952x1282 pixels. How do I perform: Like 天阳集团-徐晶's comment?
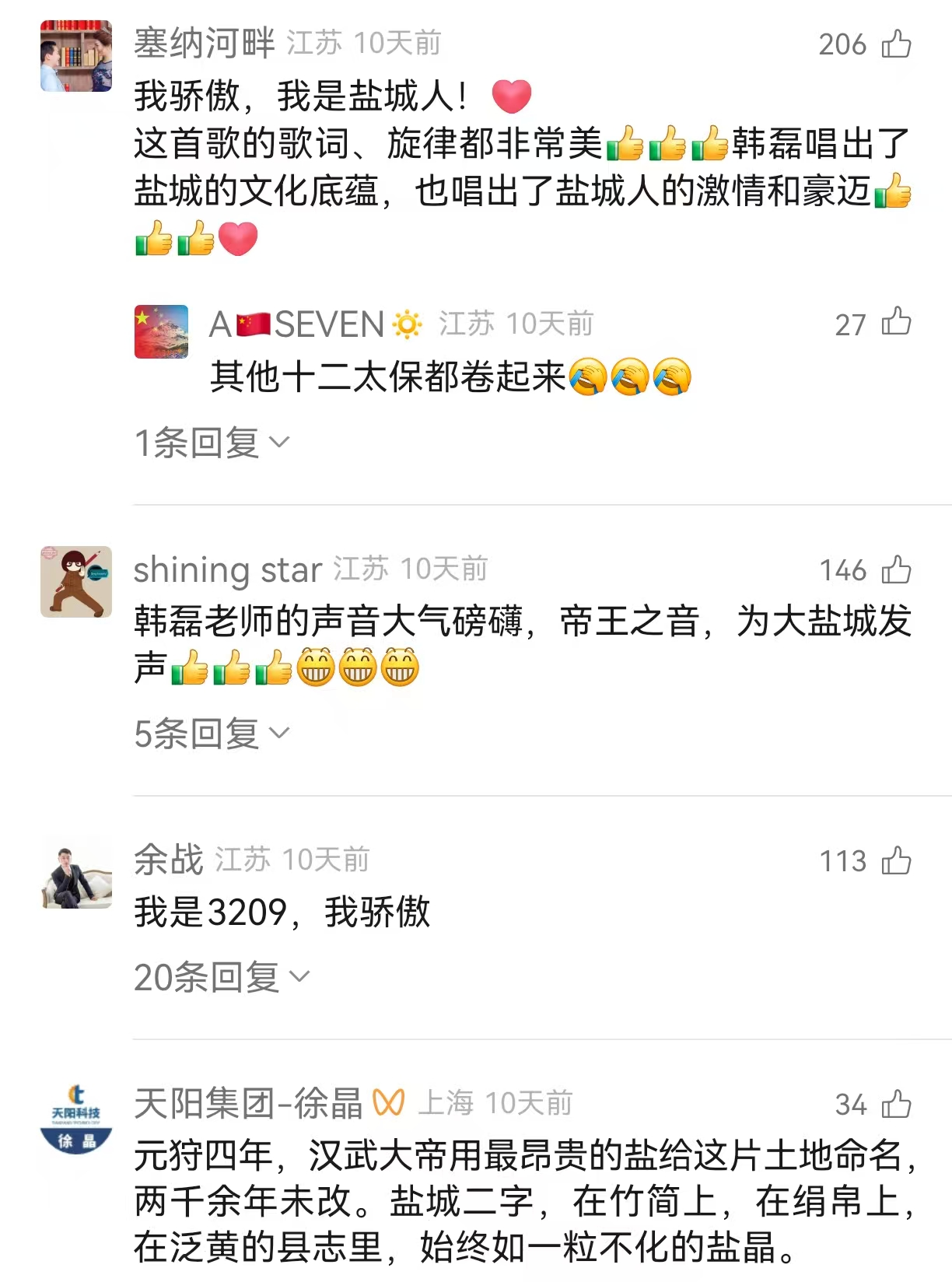pos(896,1104)
